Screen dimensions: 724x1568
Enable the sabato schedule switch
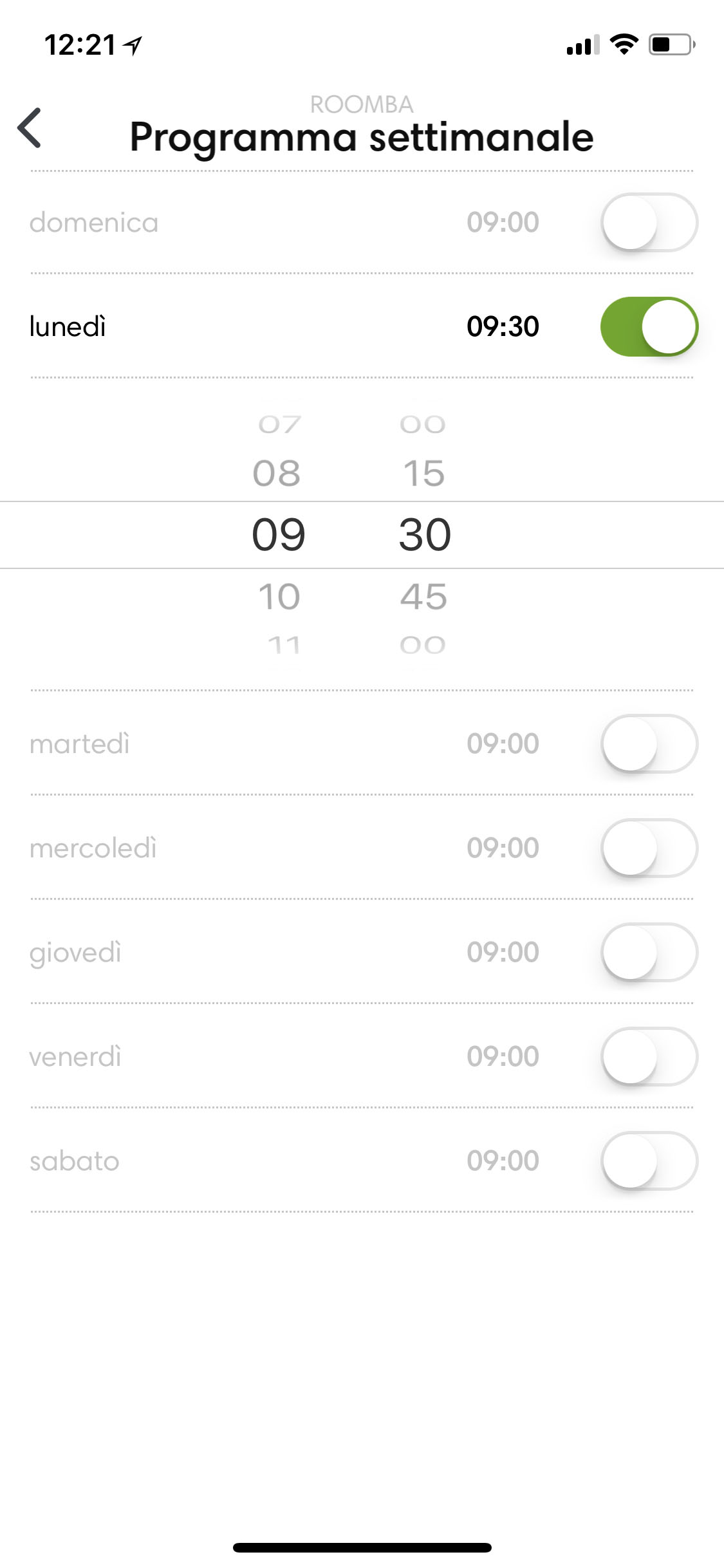[x=649, y=1161]
